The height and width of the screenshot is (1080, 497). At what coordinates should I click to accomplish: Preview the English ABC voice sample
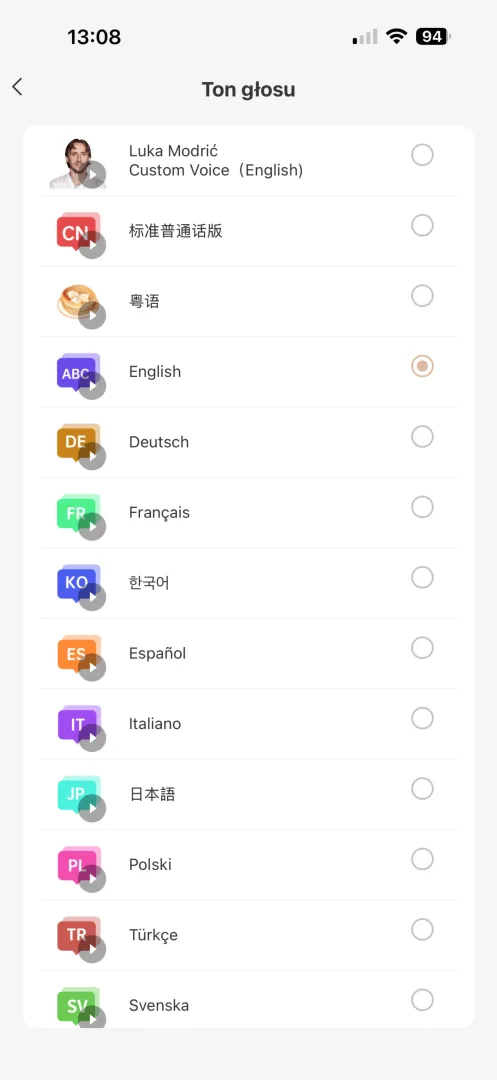point(92,386)
